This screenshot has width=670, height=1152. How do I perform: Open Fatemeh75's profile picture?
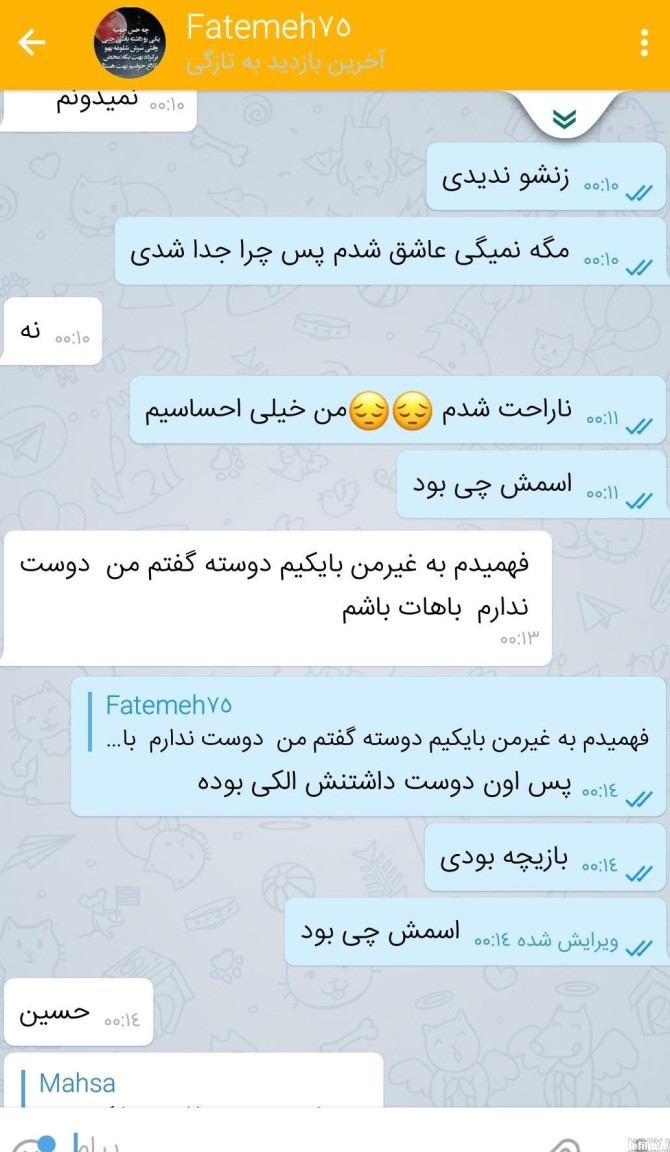[x=128, y=44]
